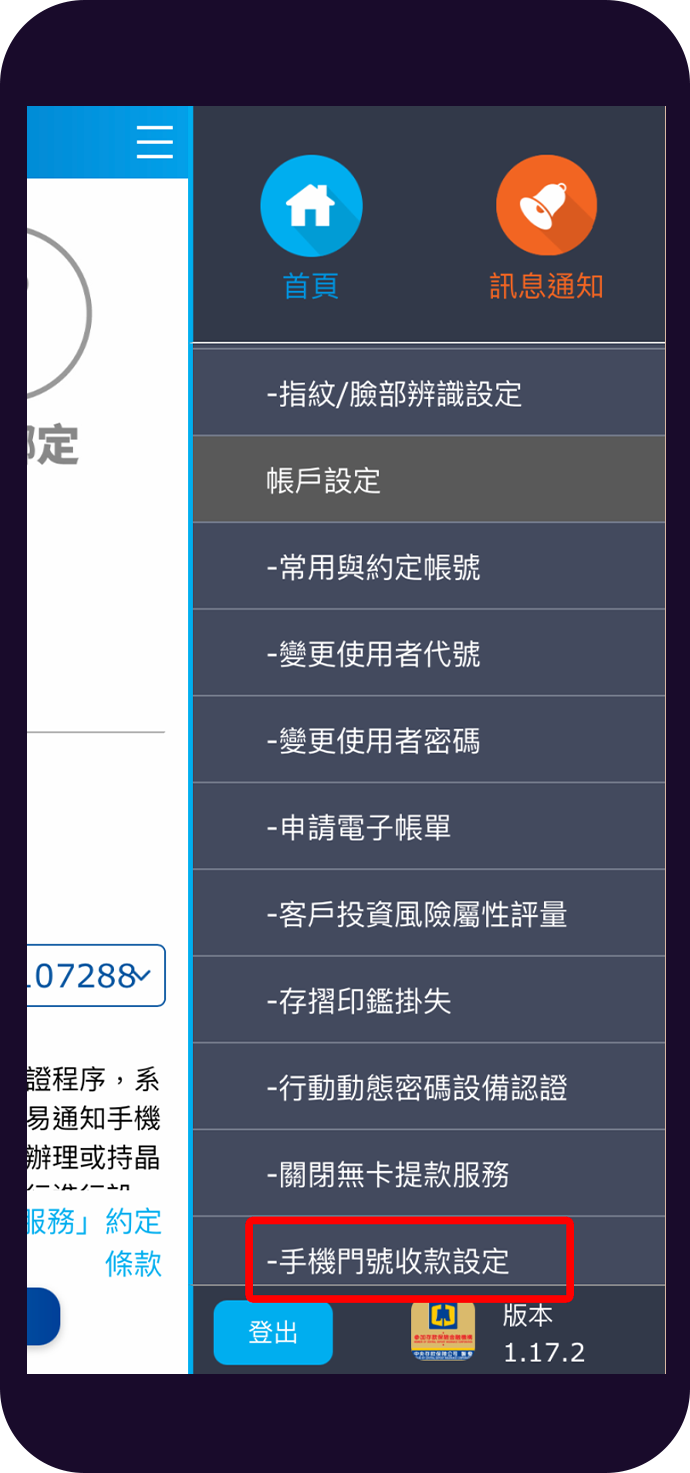Screen dimensions: 690x1473
Task: Open 手機門號收款設定
Action: click(429, 1260)
